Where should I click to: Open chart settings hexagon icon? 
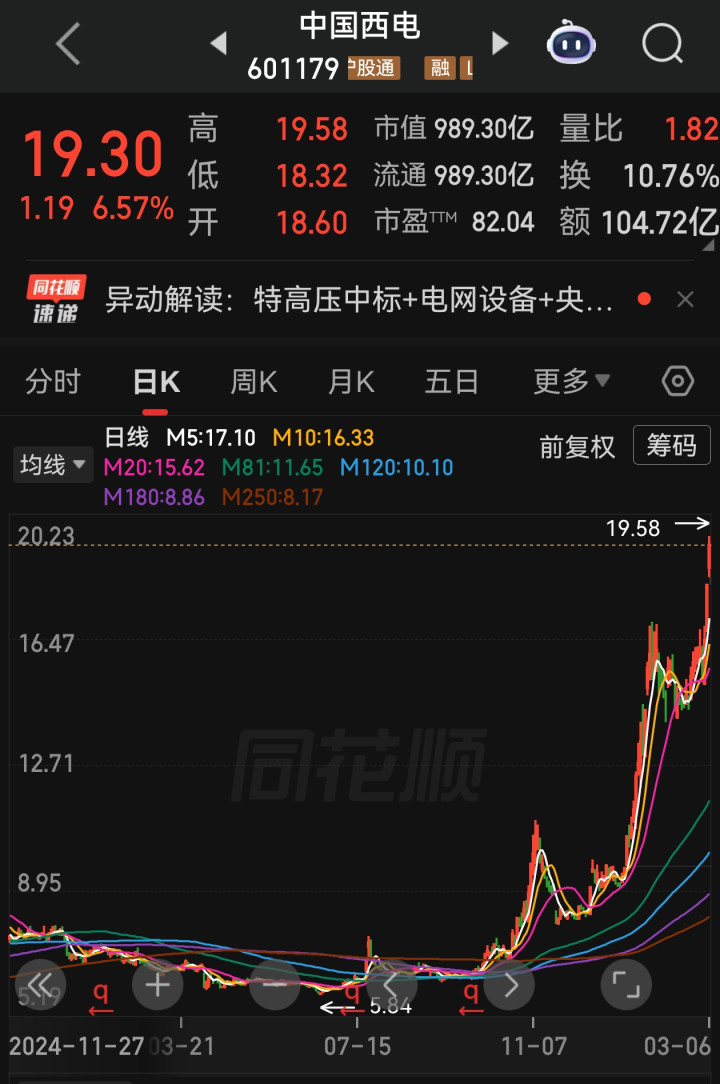(678, 382)
